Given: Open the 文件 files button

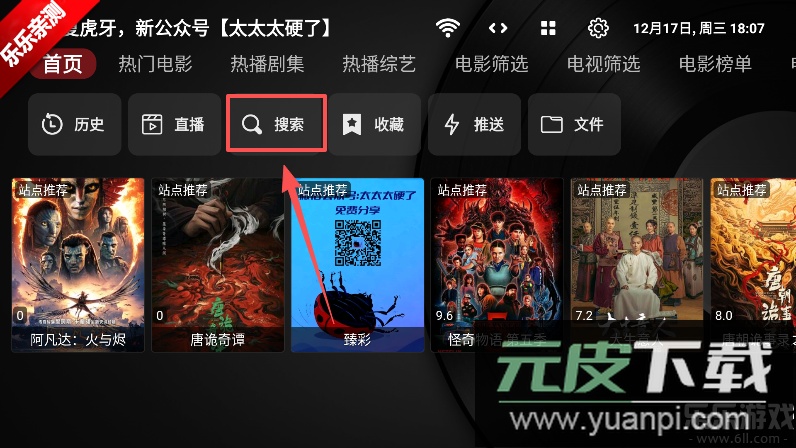Looking at the screenshot, I should point(574,125).
